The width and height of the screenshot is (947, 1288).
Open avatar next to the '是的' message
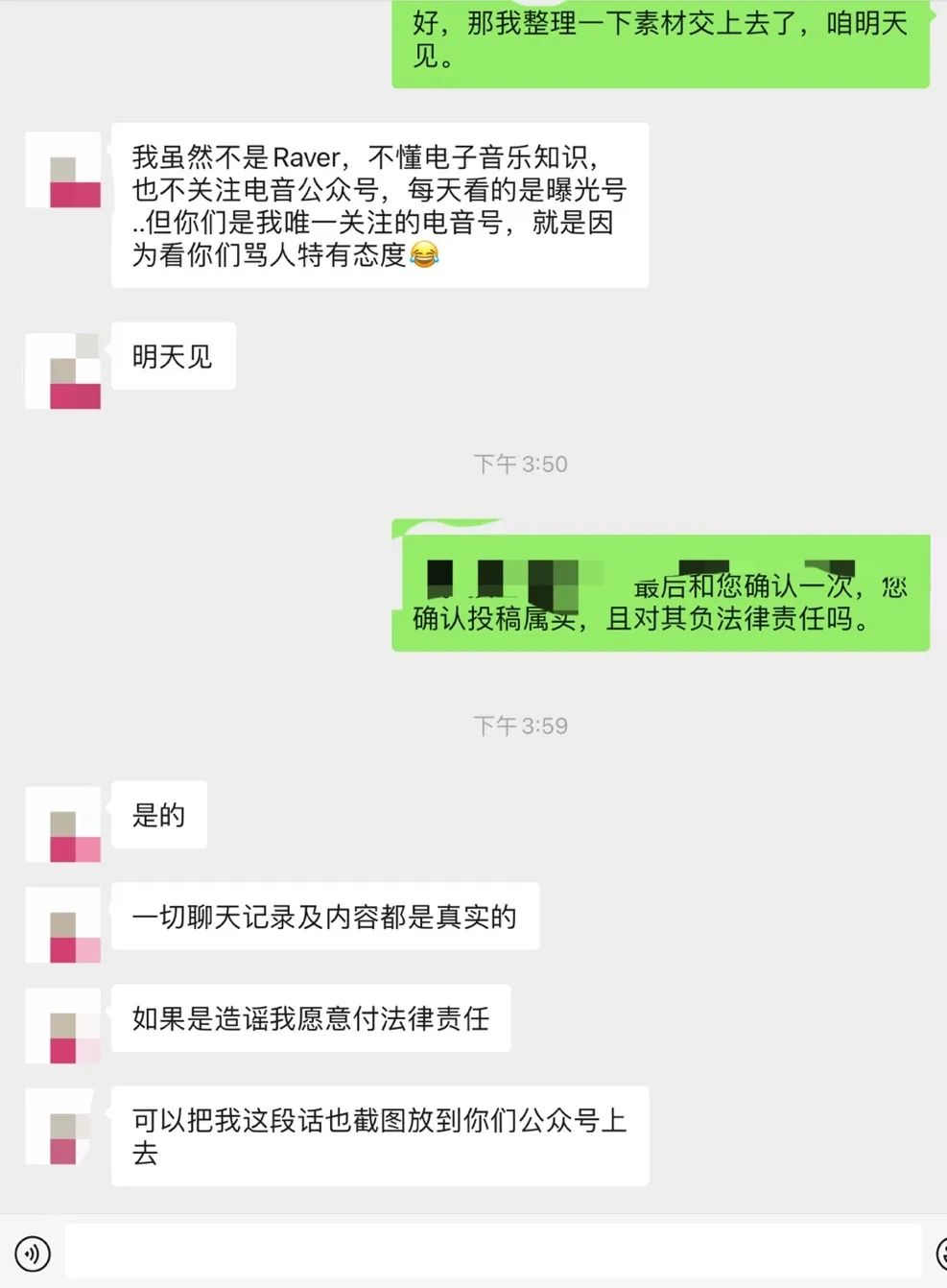63,824
